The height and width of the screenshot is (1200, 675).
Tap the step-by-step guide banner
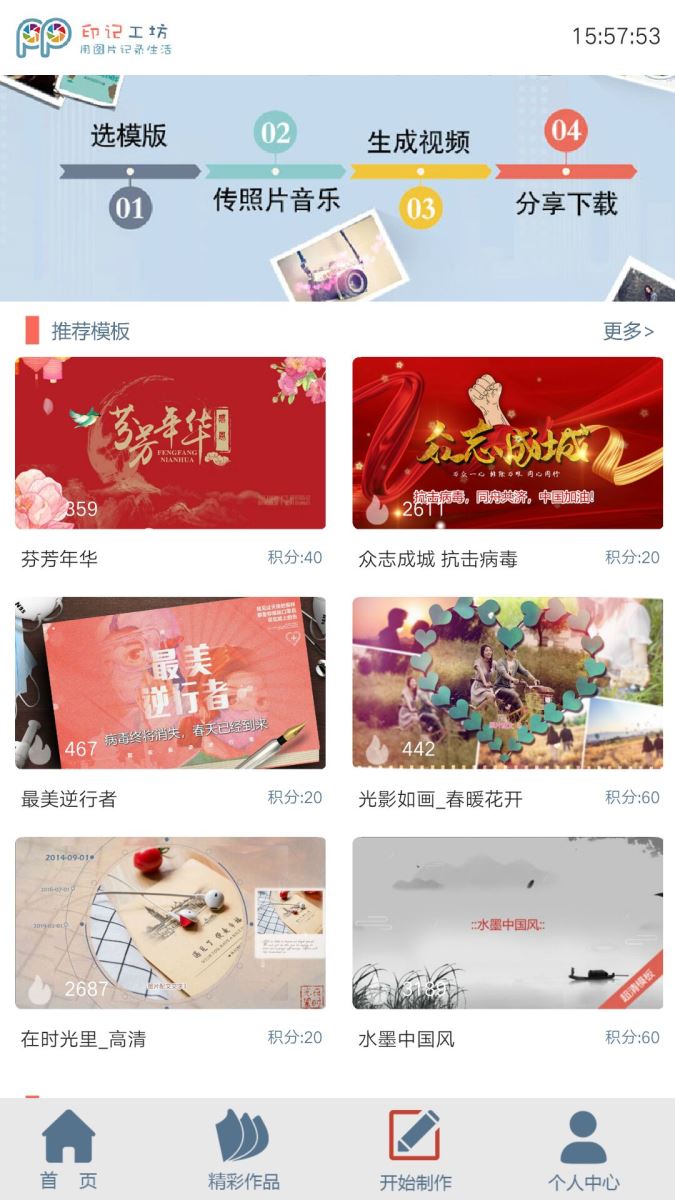point(337,188)
